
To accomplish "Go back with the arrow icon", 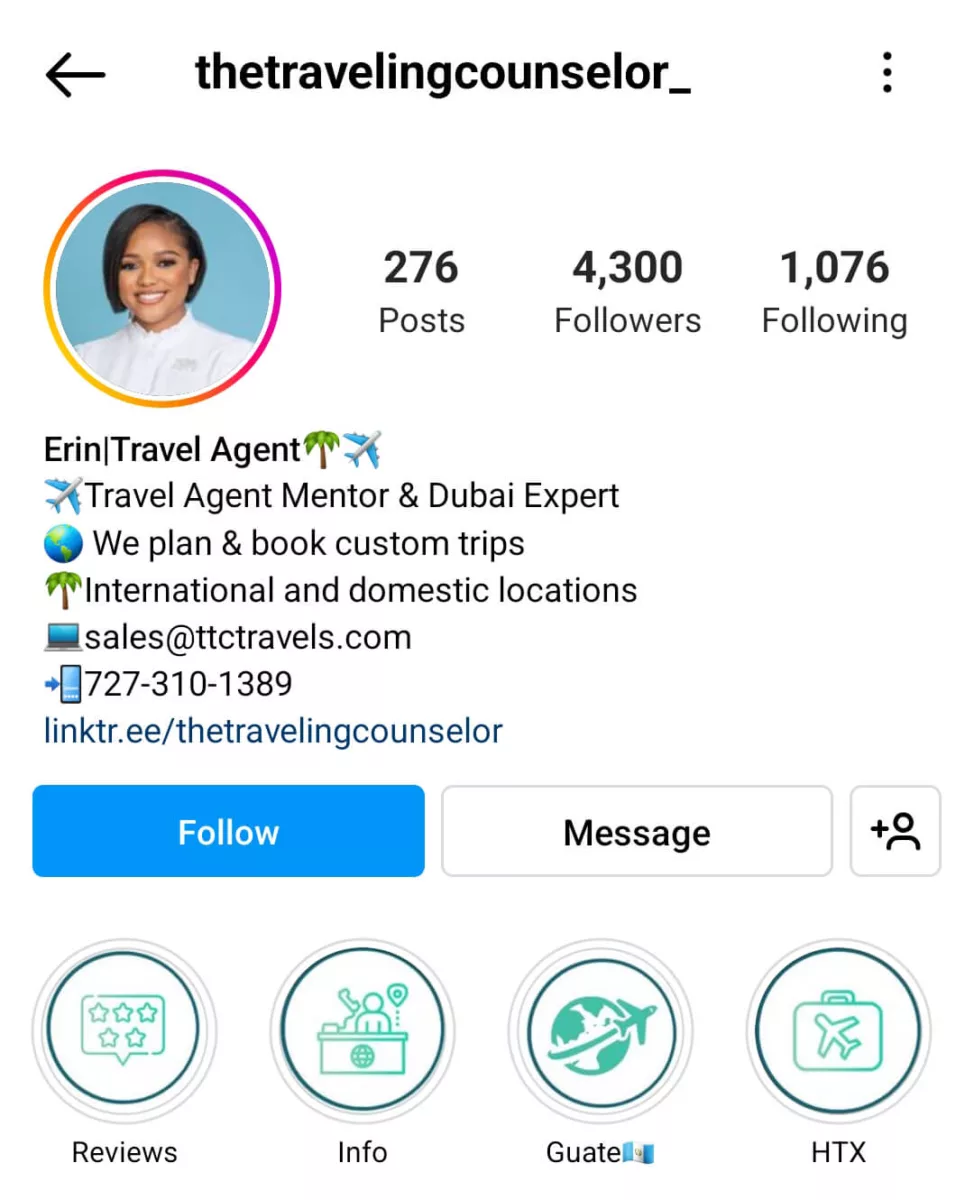I will click(x=75, y=75).
